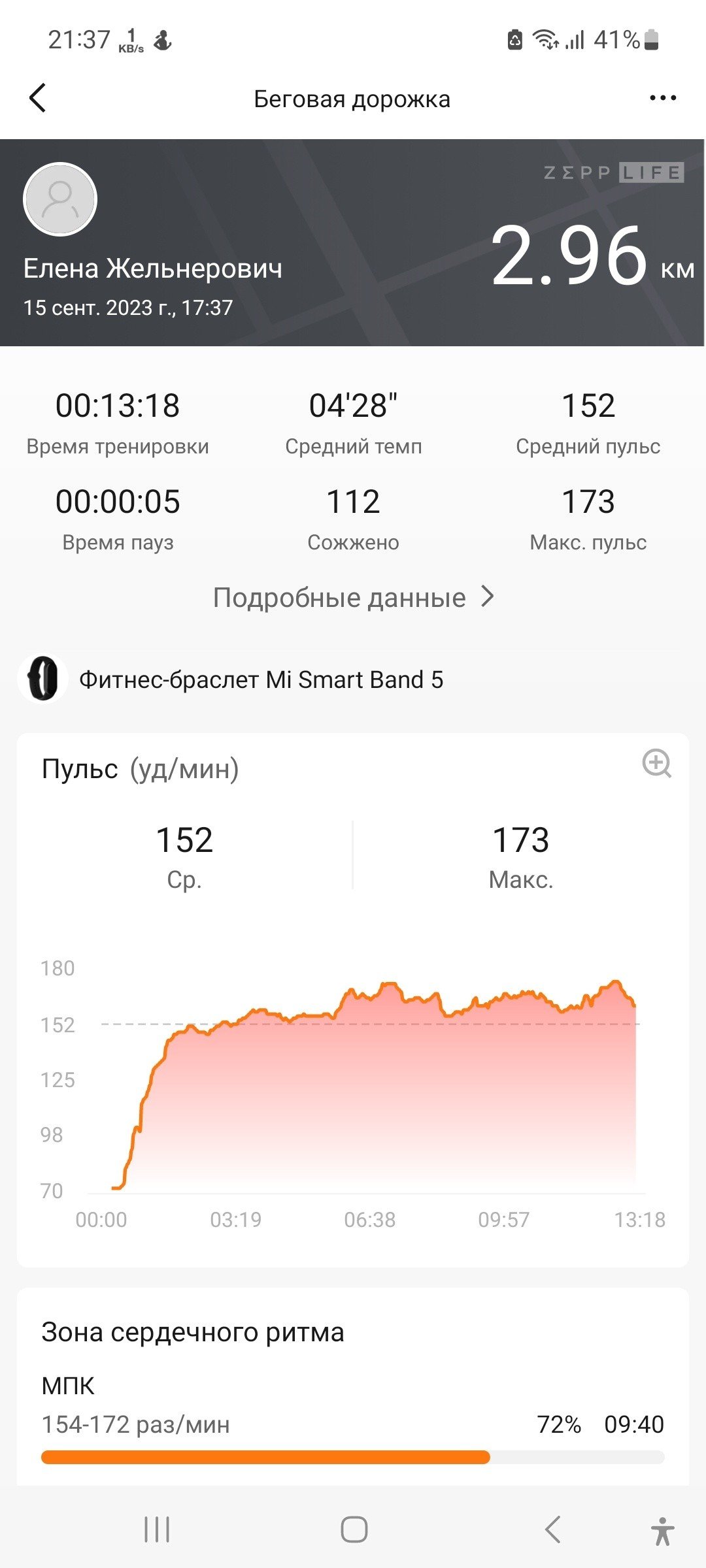
Task: Tap the system home button
Action: [354, 1529]
